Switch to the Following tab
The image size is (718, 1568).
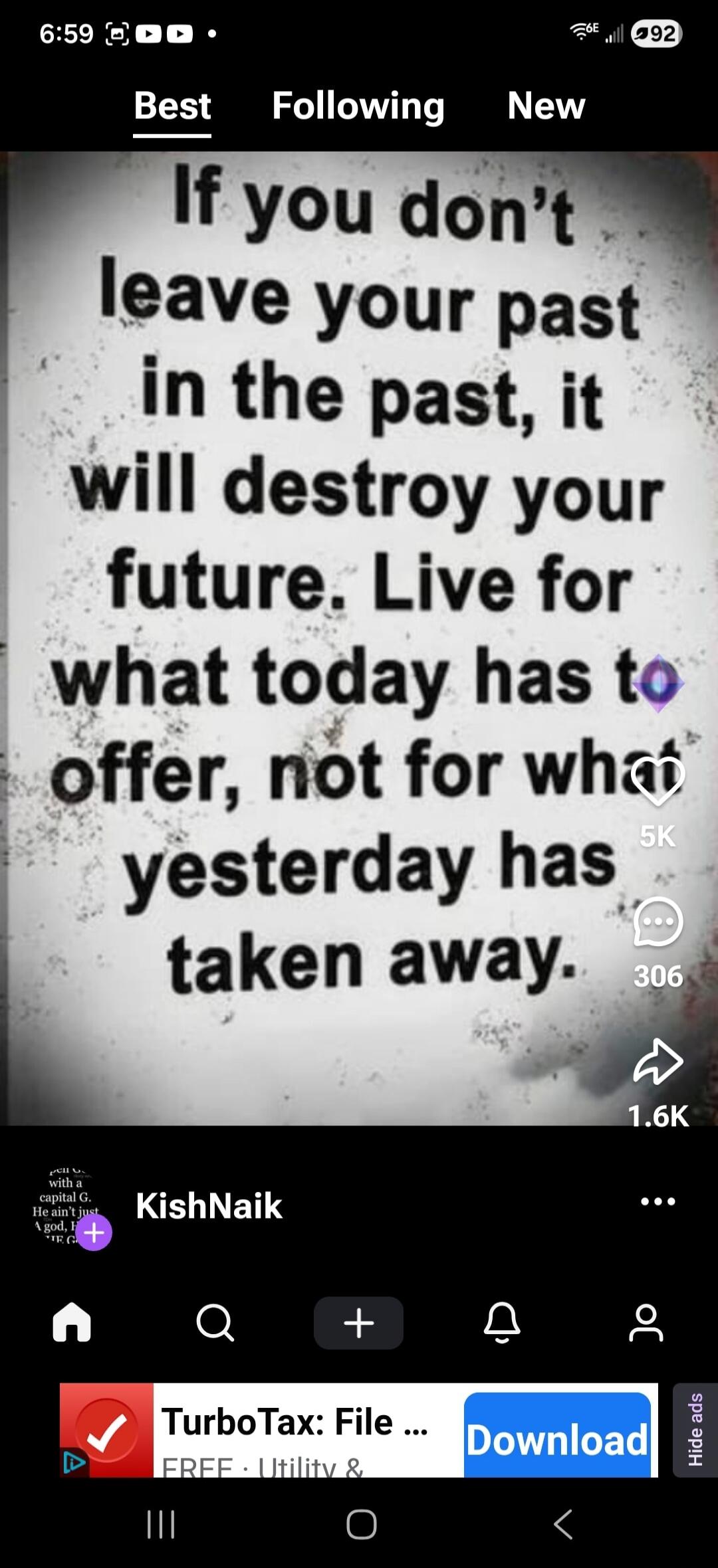[358, 106]
